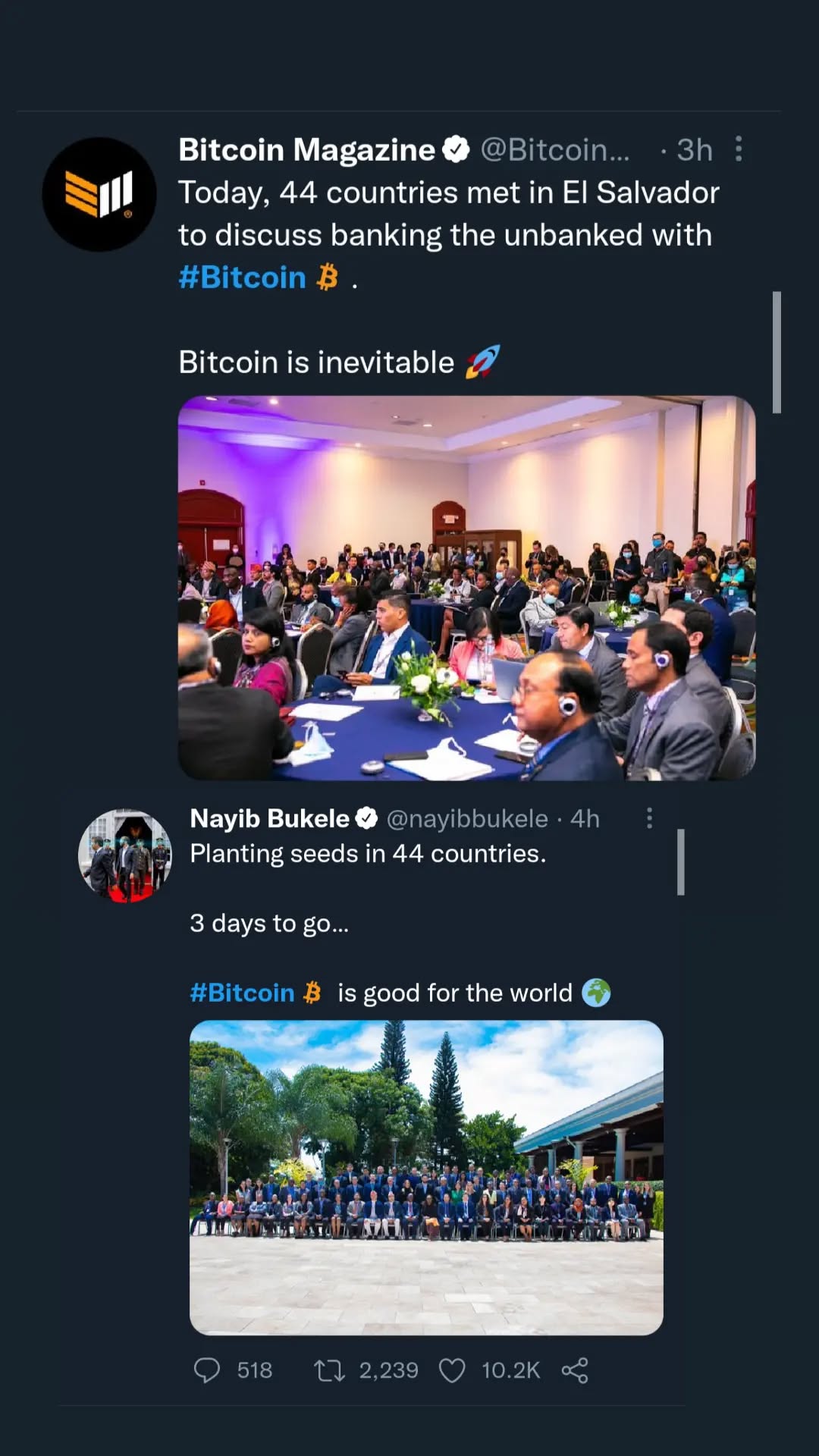View the outdoor group photo

coord(426,1177)
